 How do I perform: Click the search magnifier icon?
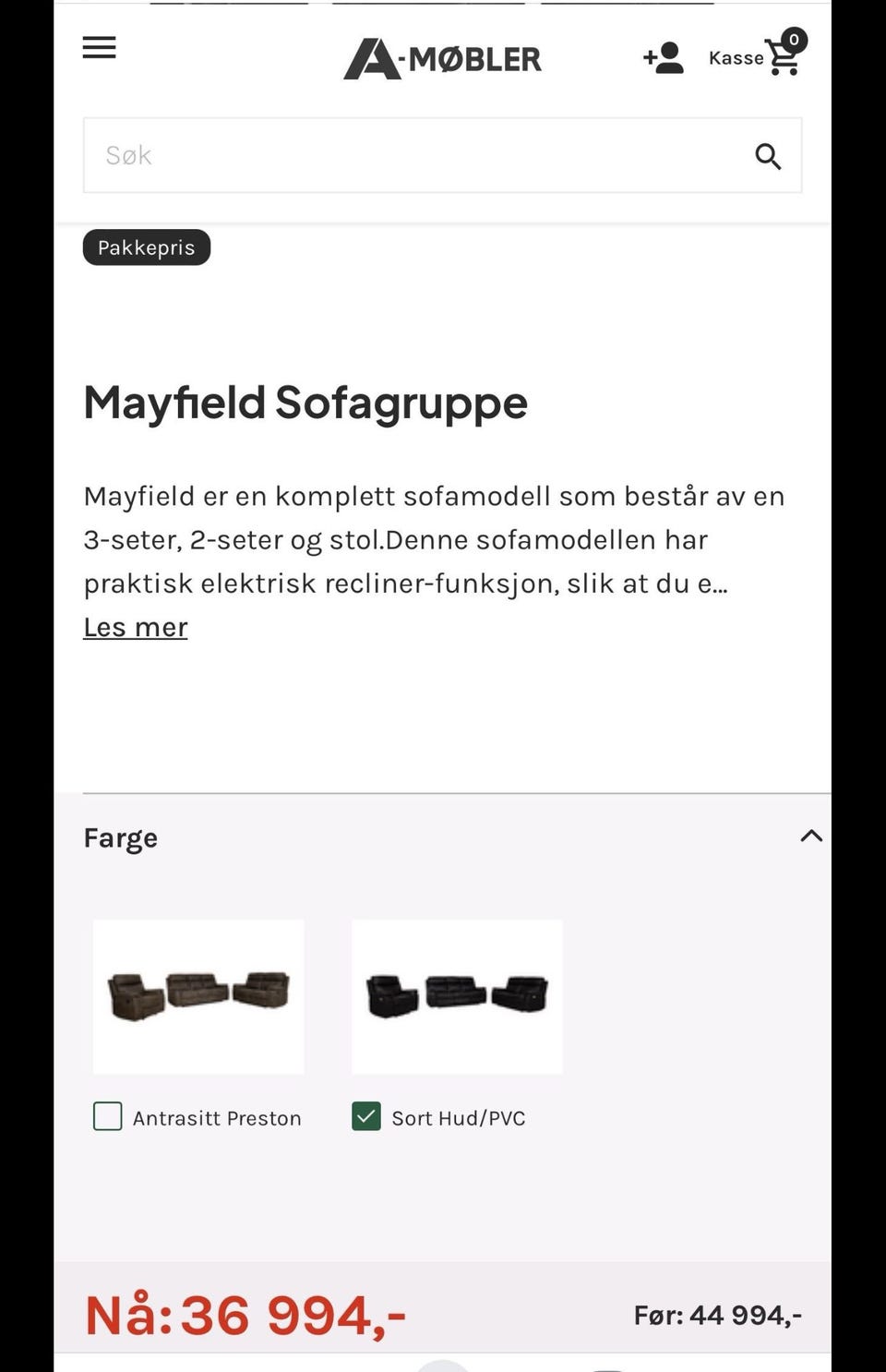click(x=768, y=156)
